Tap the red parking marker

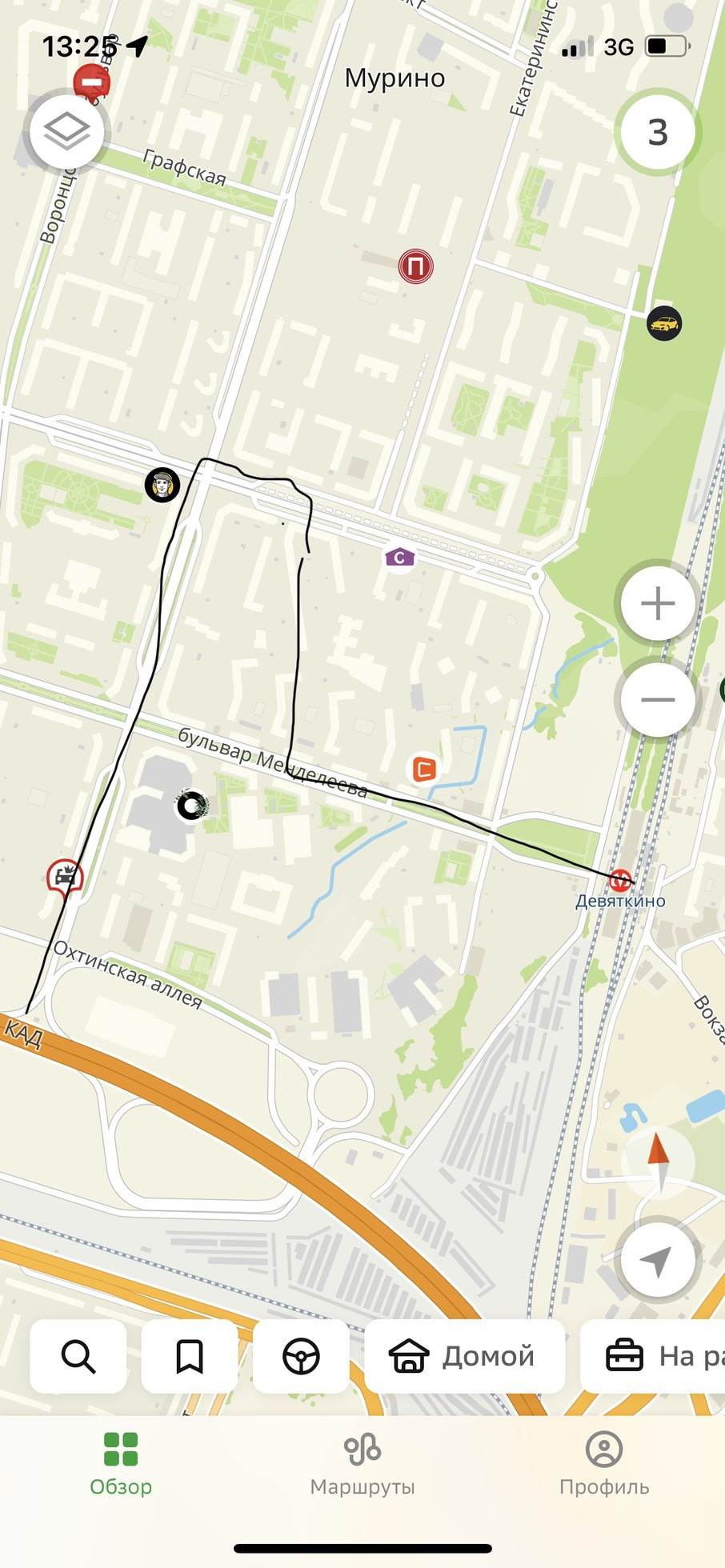pos(415,266)
